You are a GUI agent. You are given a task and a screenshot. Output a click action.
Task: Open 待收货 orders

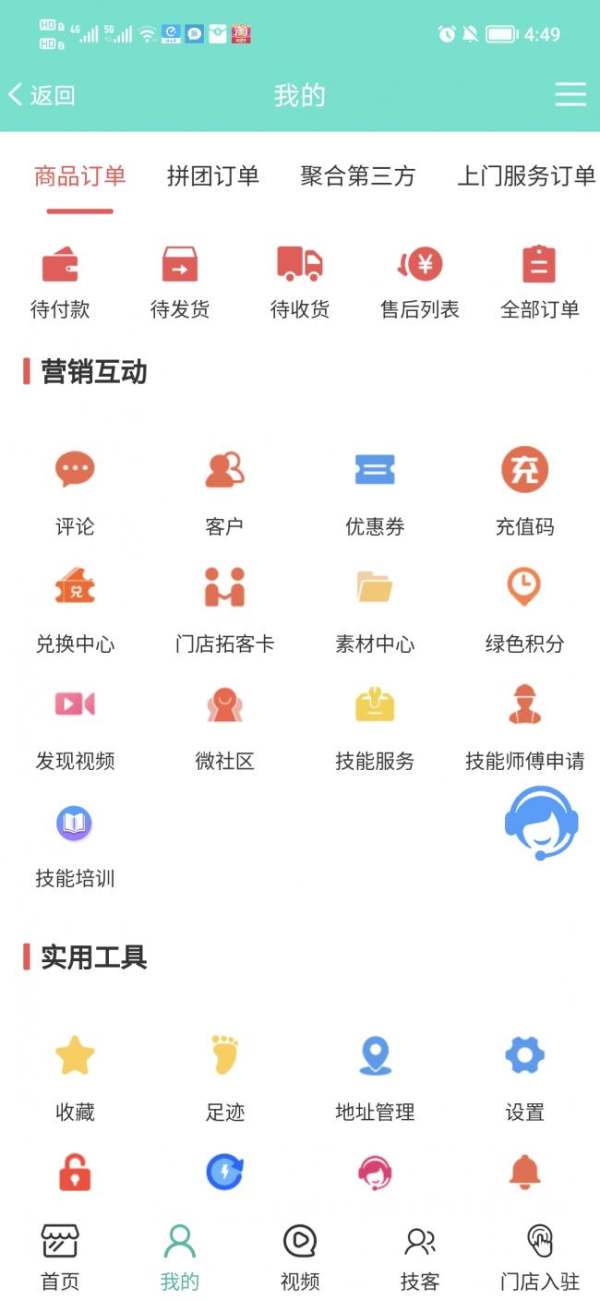[300, 282]
